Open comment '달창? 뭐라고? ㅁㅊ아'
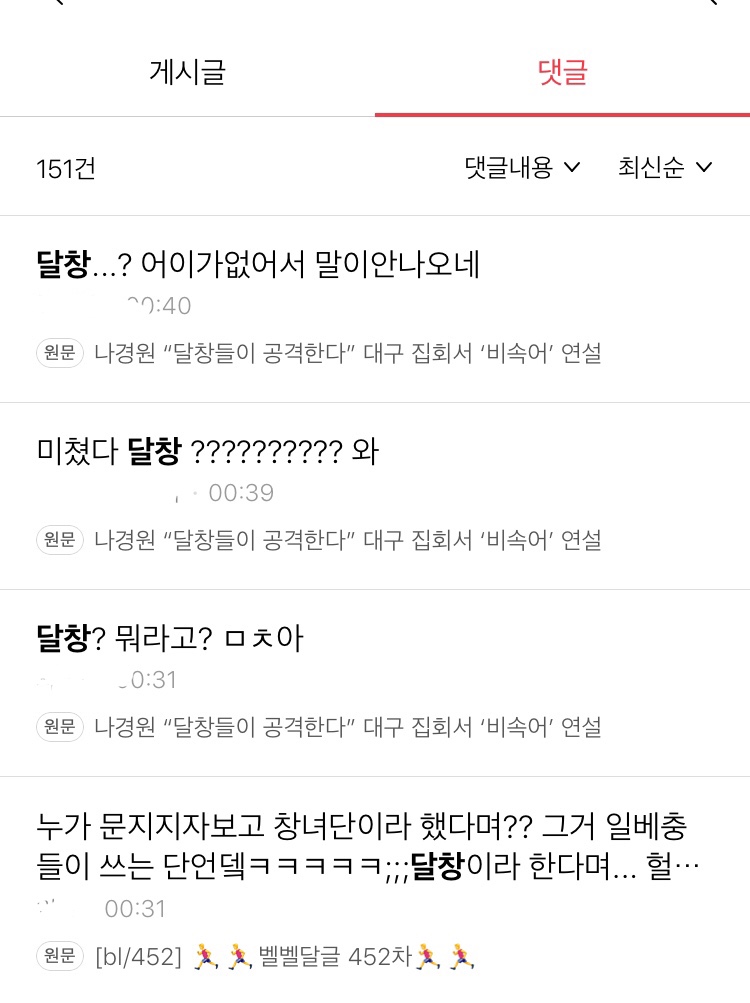Screen dimensions: 750x1003 (169, 638)
